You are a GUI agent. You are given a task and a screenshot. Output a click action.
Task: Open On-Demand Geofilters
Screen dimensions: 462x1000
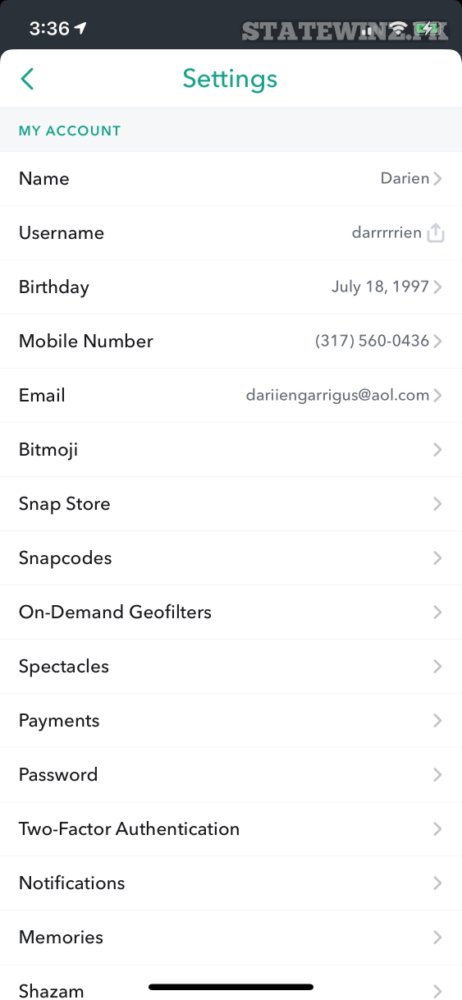click(x=231, y=612)
